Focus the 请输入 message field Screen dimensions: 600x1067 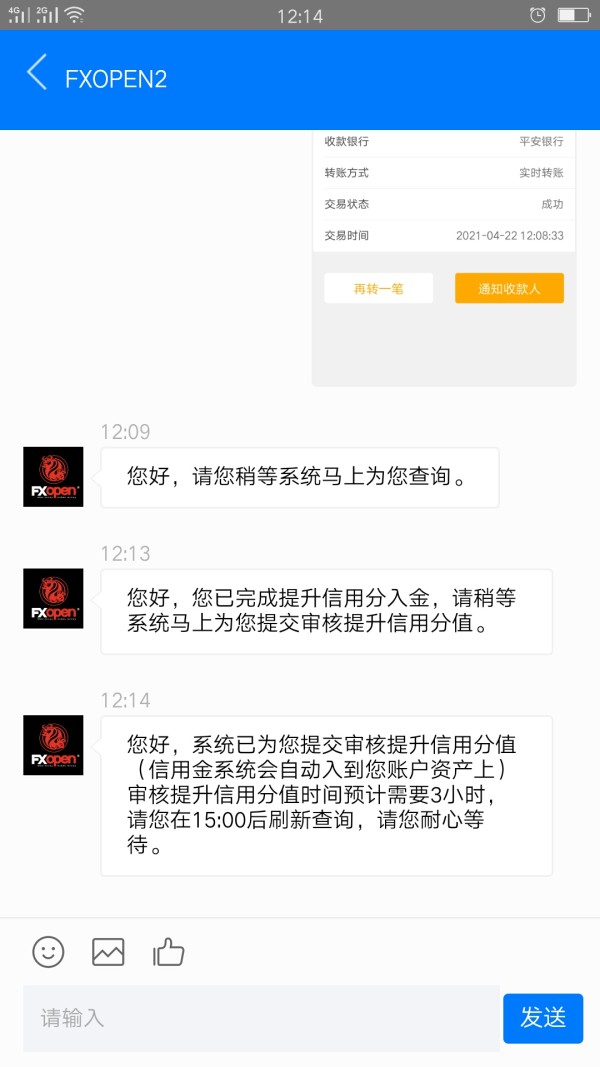[x=261, y=1018]
